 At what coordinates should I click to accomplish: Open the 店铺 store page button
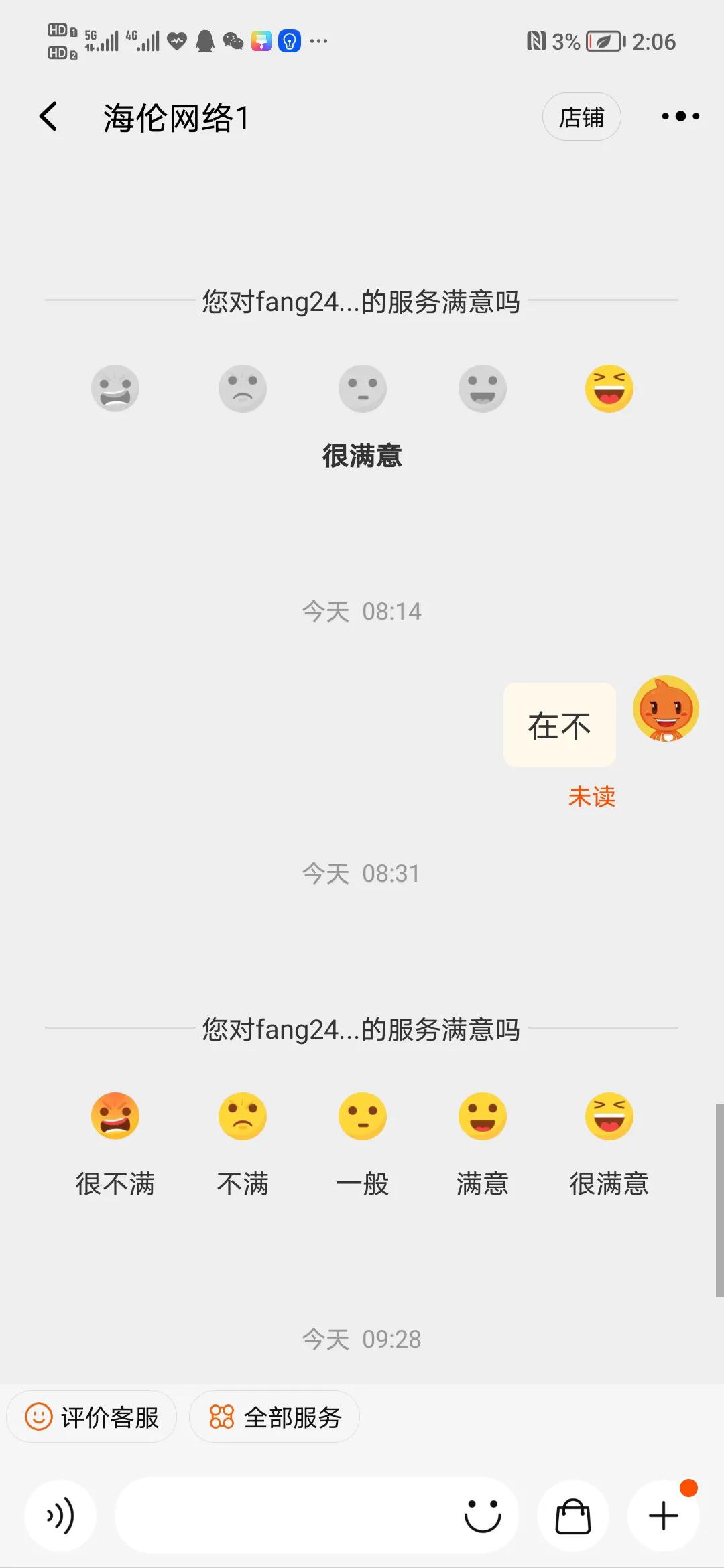click(581, 116)
